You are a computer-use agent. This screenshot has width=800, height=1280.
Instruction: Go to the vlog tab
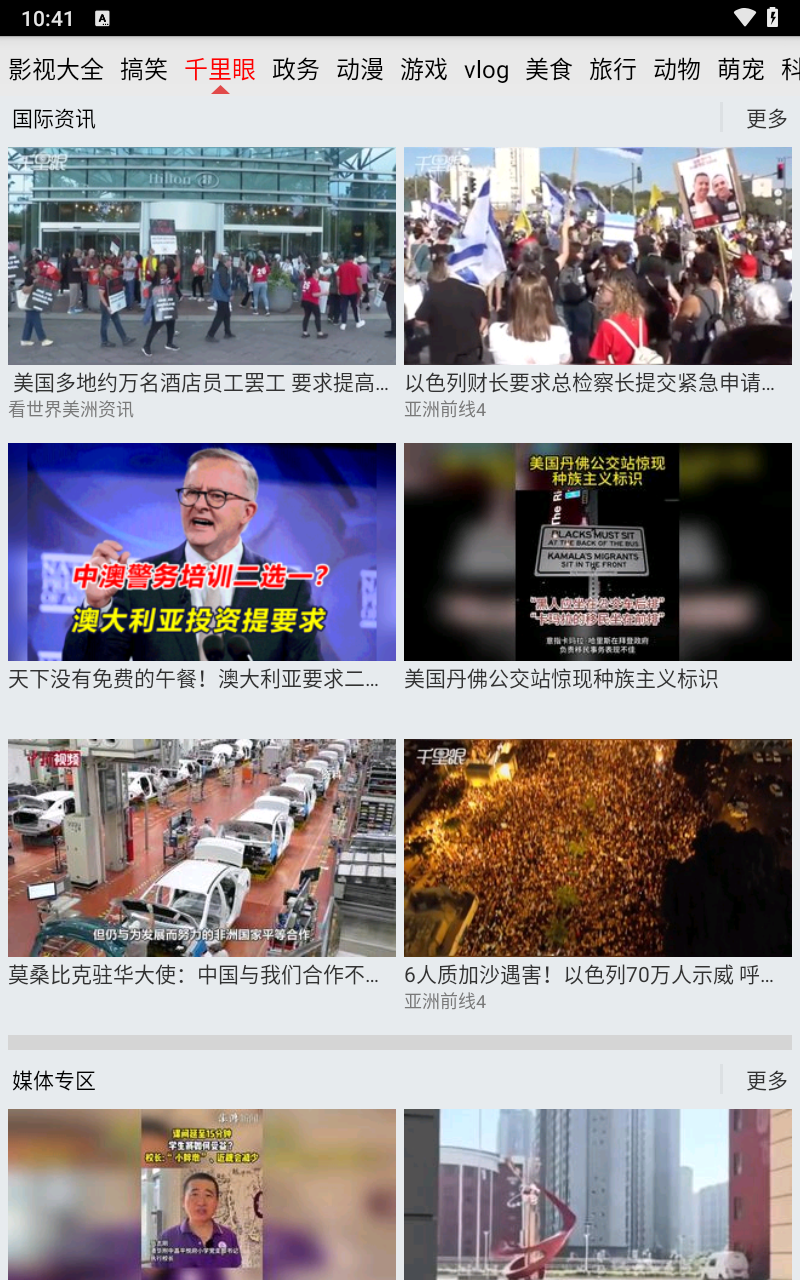click(487, 69)
